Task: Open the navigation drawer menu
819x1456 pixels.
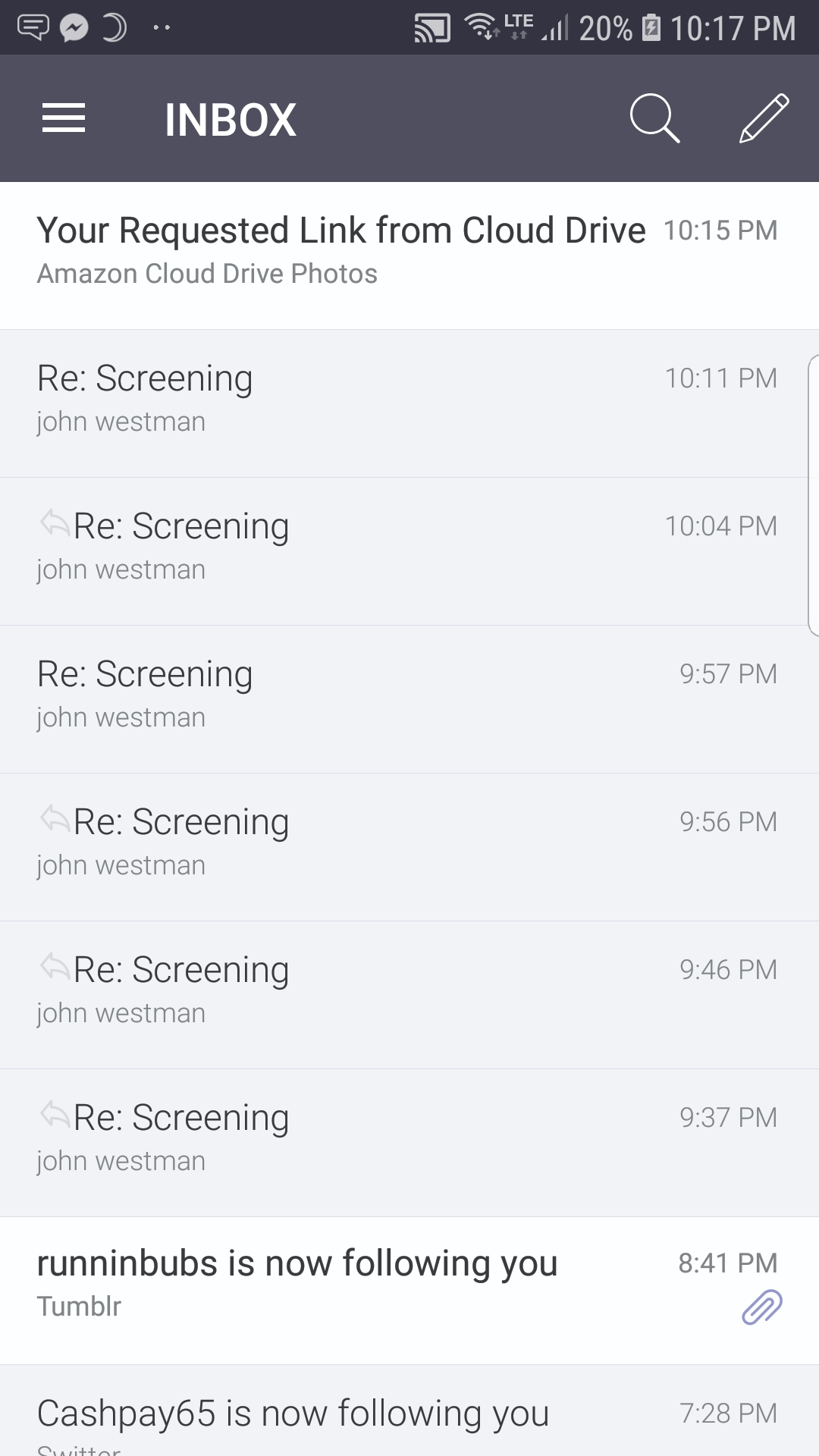Action: [64, 119]
